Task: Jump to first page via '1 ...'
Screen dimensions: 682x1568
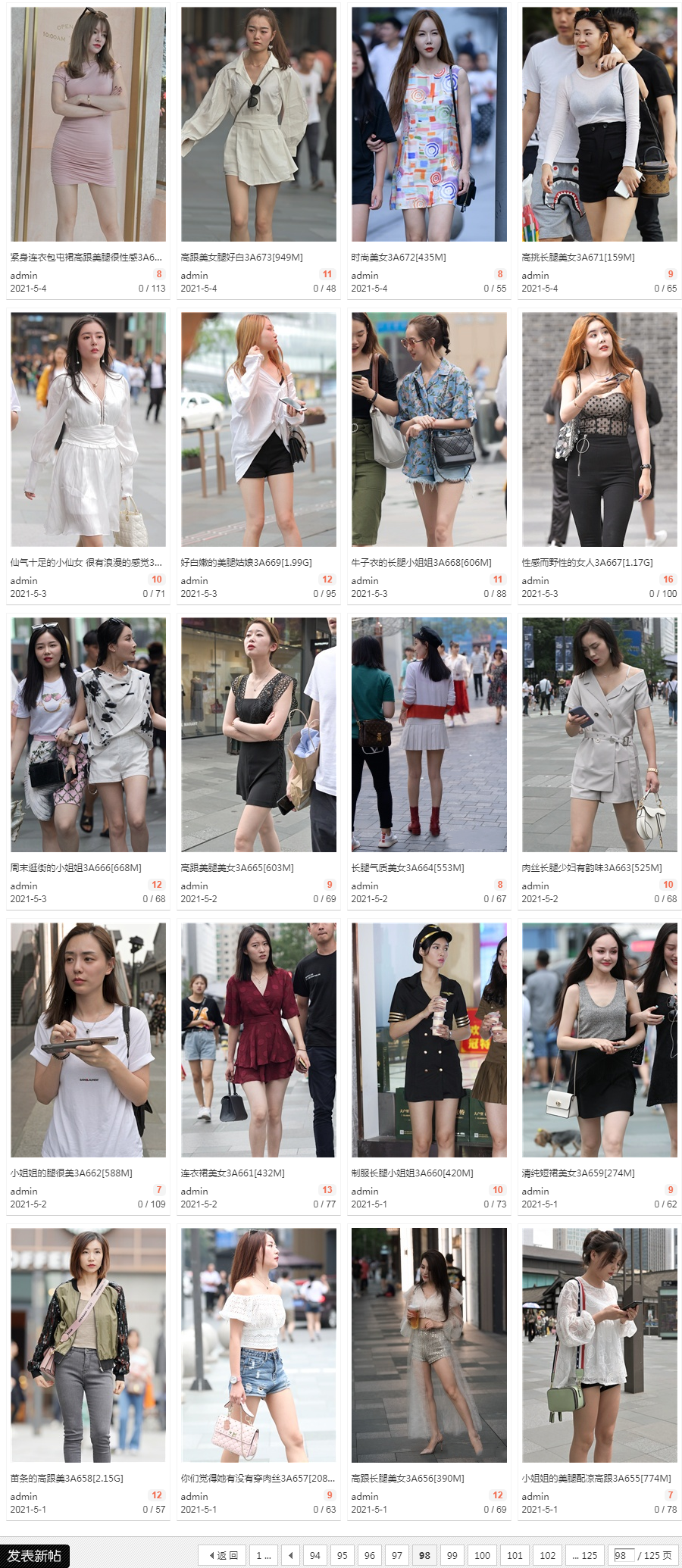Action: [263, 1555]
